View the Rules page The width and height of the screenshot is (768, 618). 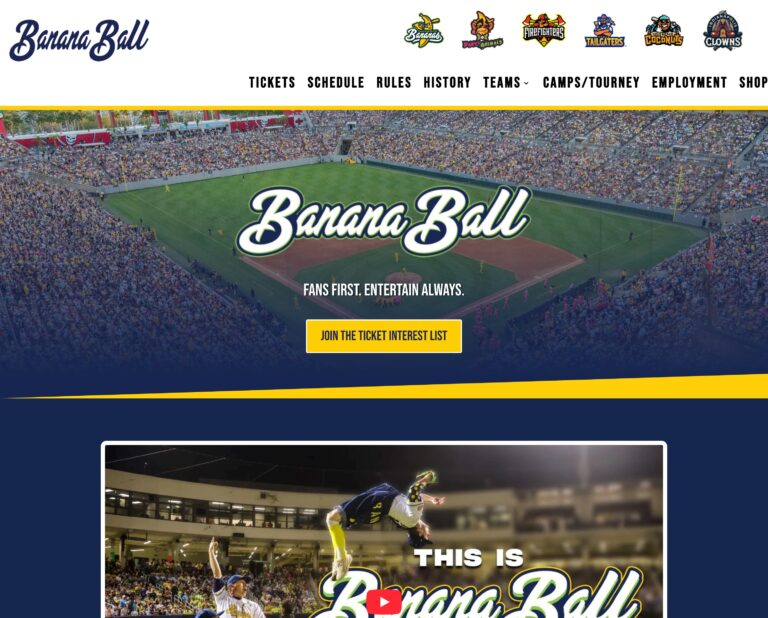pos(394,83)
